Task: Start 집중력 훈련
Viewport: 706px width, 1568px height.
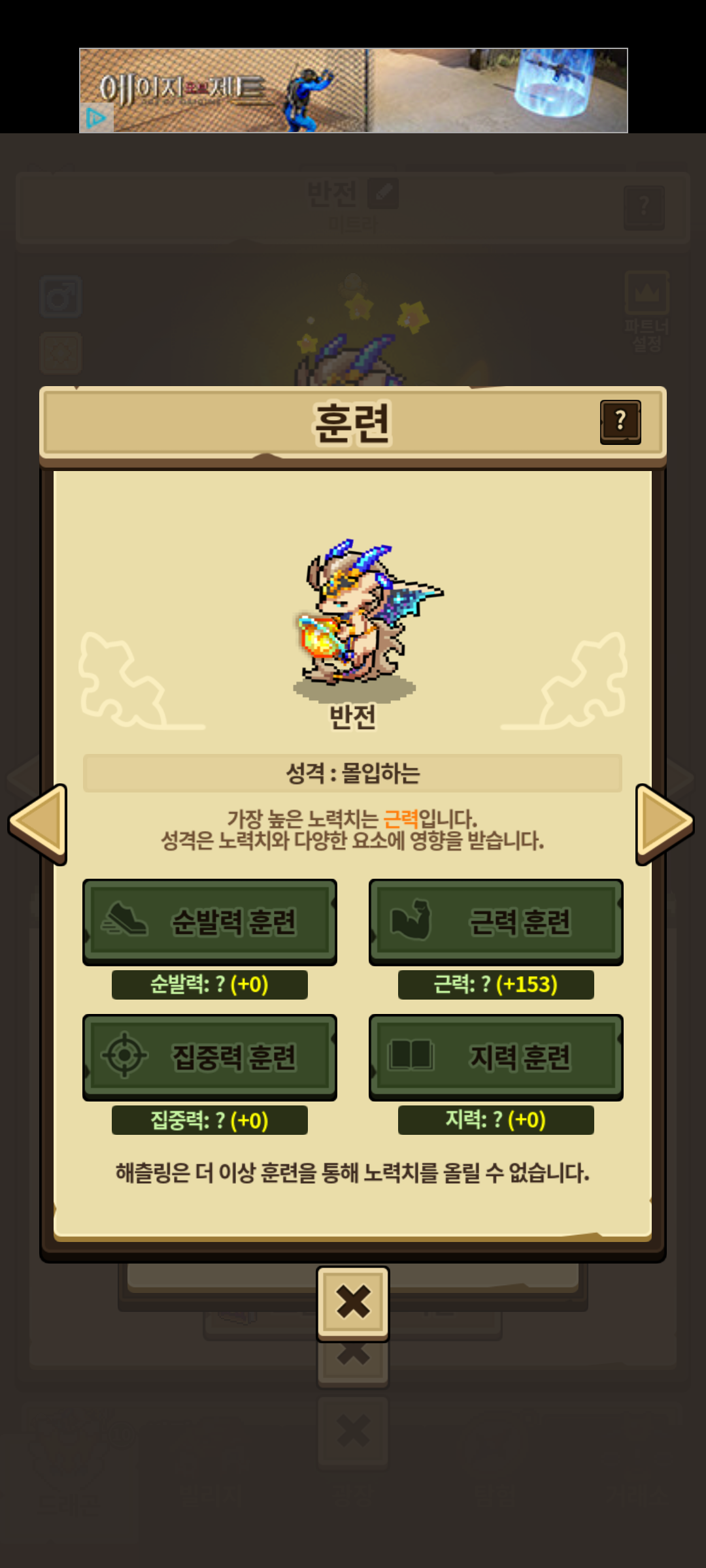Action: (x=210, y=1056)
